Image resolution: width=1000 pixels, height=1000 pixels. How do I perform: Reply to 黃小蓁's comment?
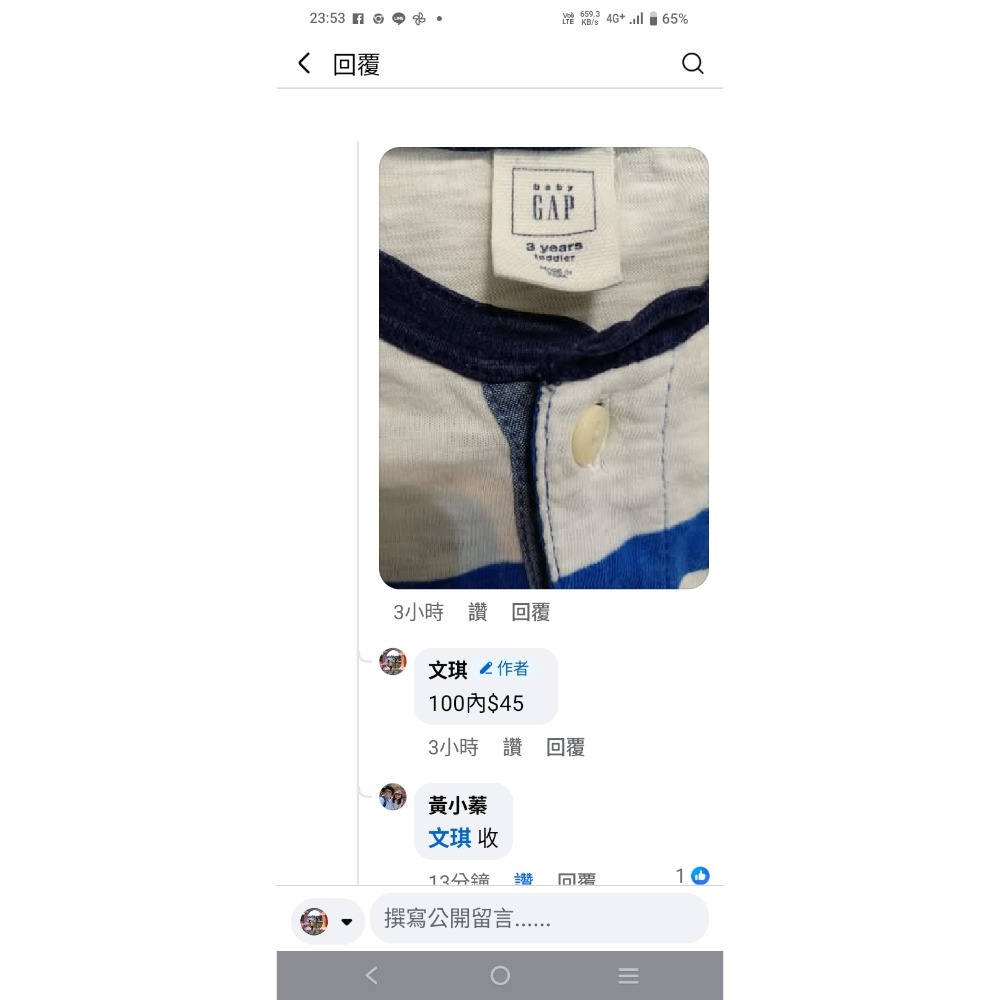coord(576,879)
